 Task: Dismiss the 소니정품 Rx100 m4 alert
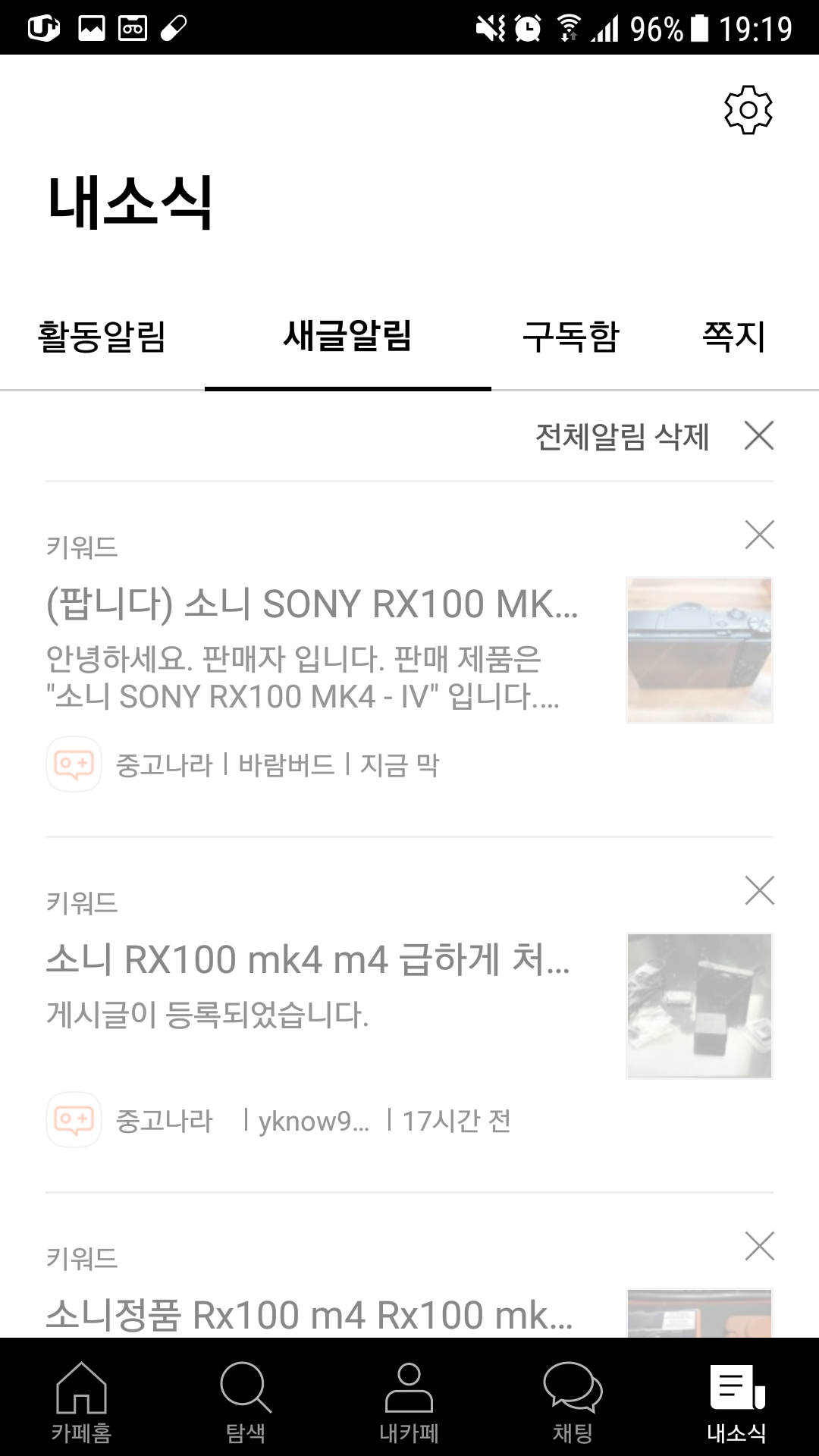(759, 1247)
